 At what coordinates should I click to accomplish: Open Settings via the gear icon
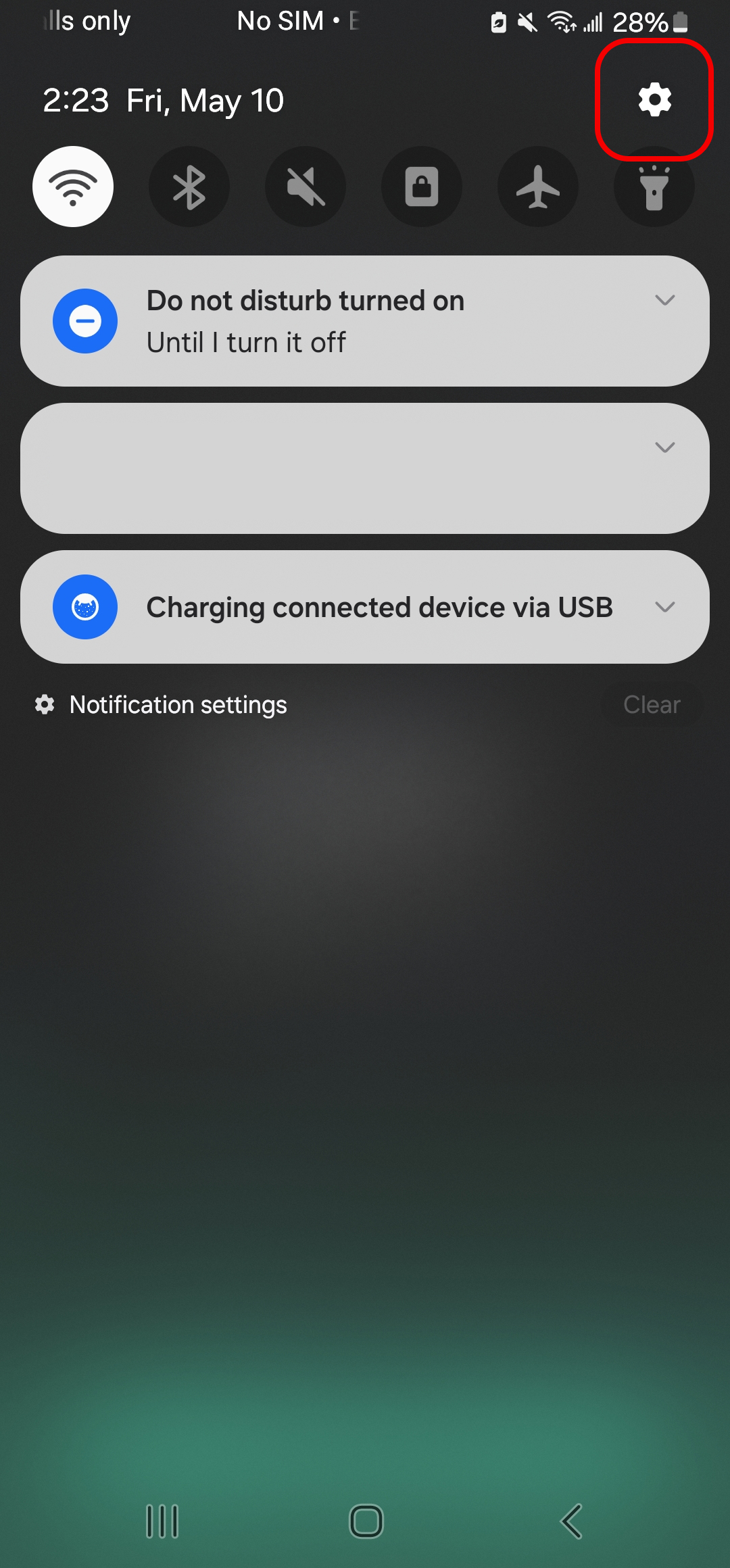[654, 100]
